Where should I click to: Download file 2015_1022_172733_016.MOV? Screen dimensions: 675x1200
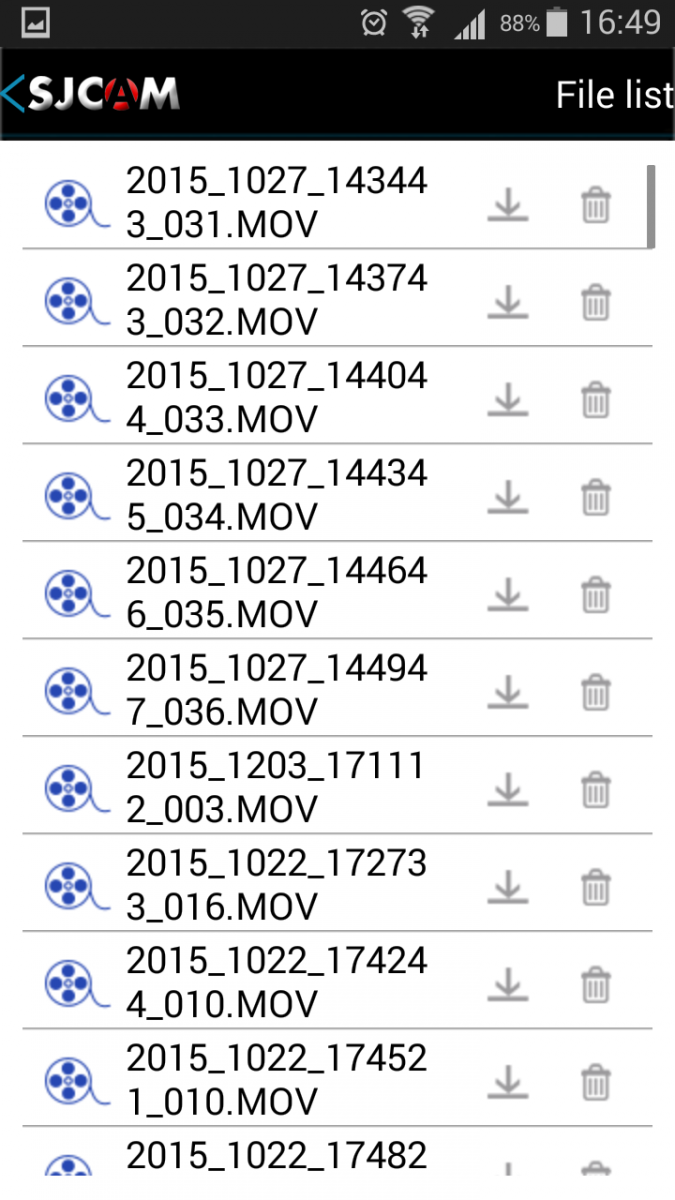point(508,887)
